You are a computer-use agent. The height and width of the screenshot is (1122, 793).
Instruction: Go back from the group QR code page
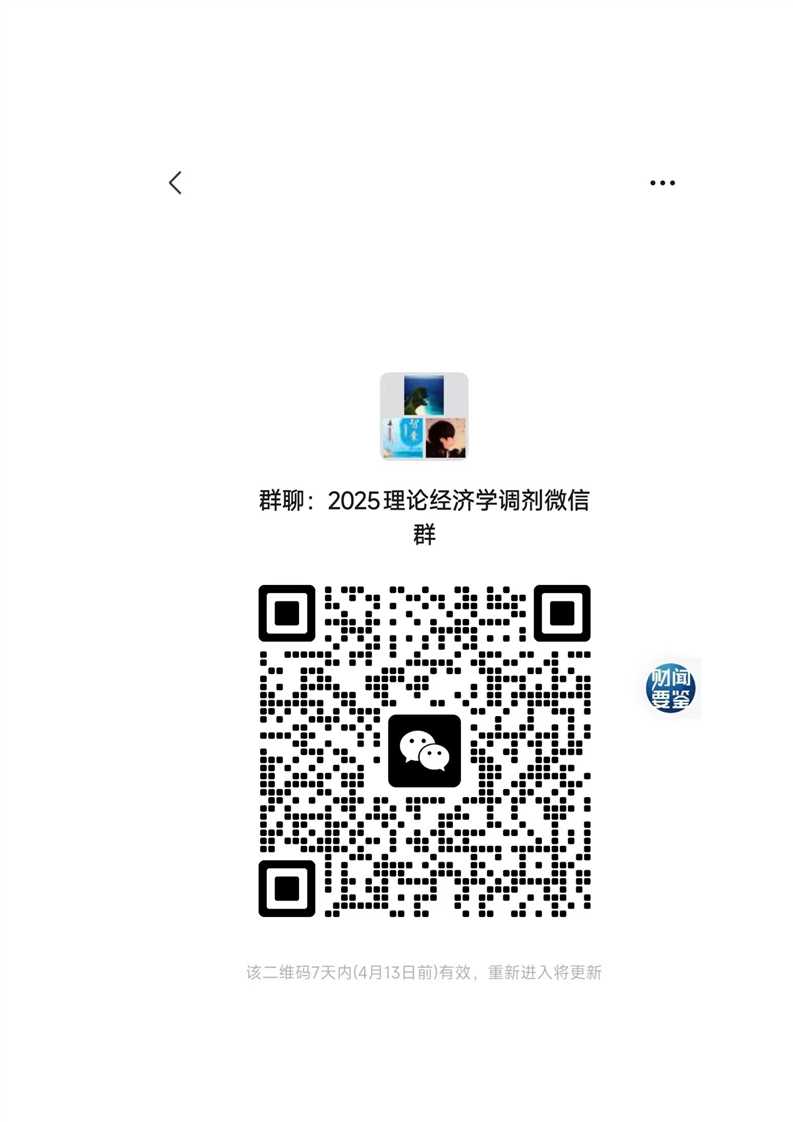tap(176, 183)
